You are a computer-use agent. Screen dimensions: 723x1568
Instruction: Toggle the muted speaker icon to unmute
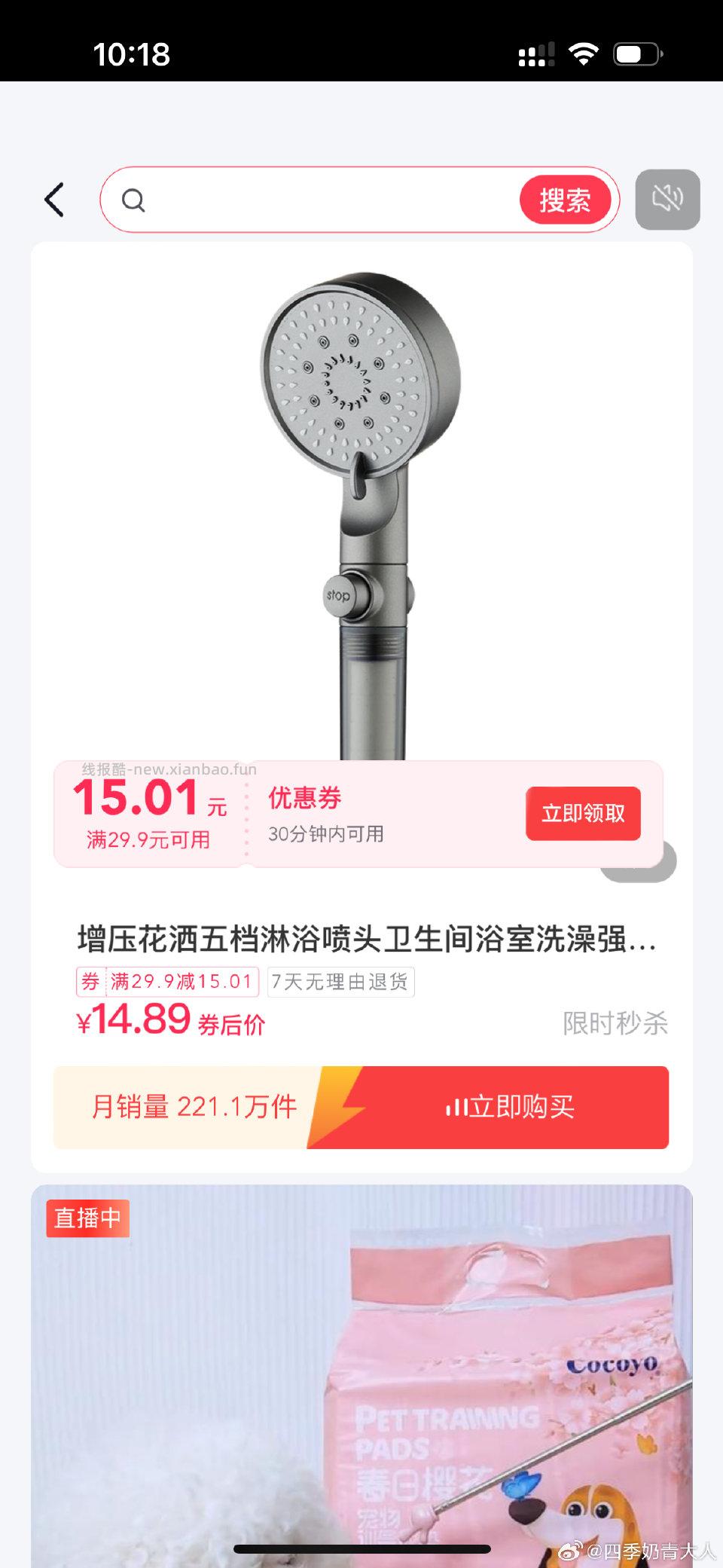point(667,200)
